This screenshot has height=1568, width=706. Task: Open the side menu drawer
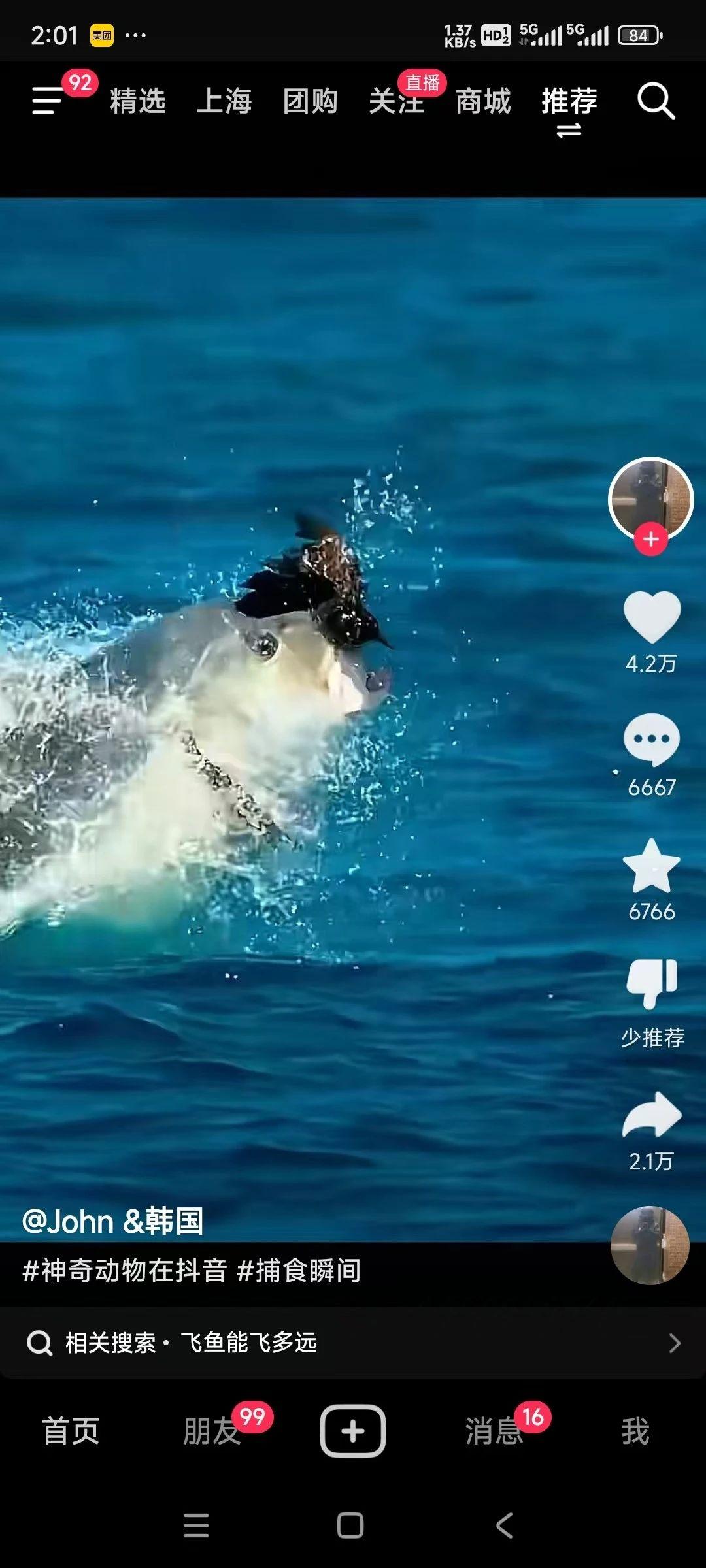click(x=47, y=101)
